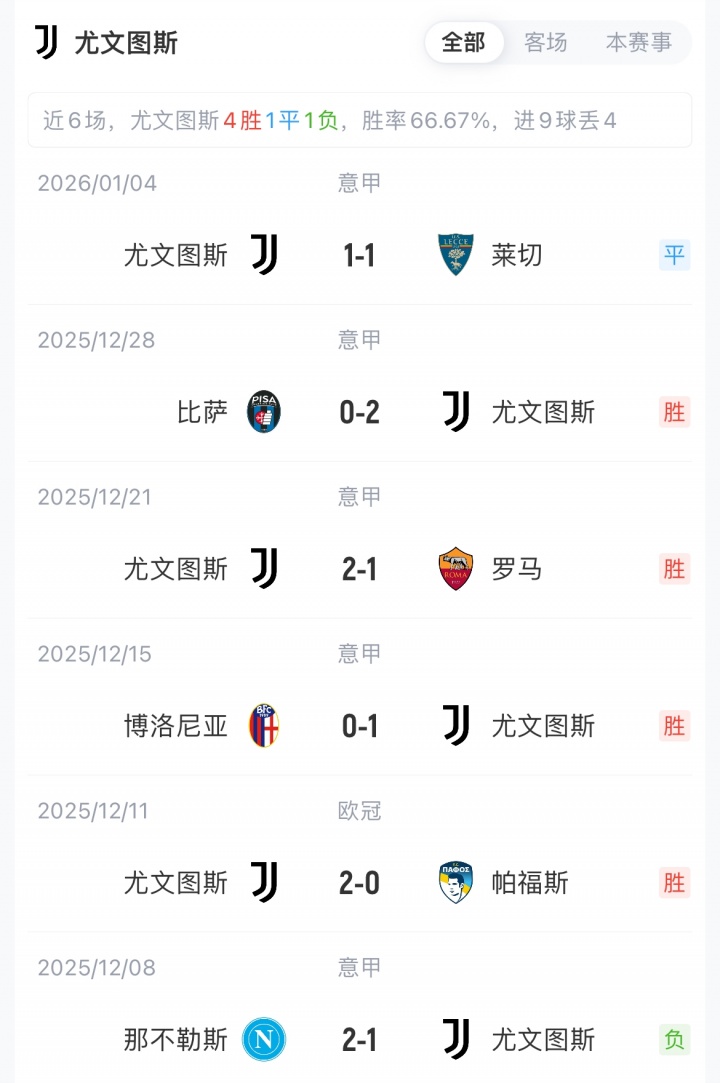This screenshot has height=1083, width=720.
Task: View the 那不勒斯 vs 尤文图斯 2-1 match
Action: [359, 1040]
